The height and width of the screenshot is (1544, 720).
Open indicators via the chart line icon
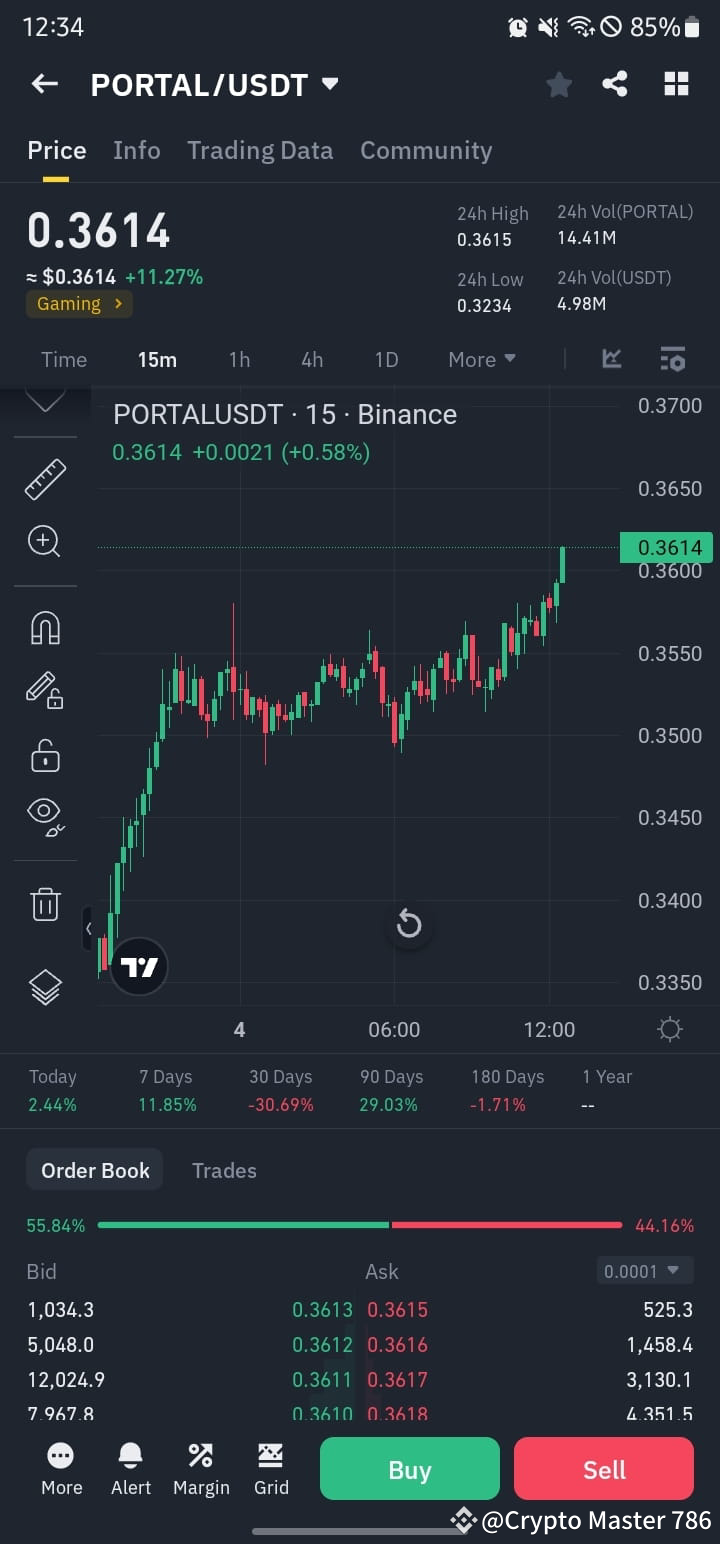click(611, 359)
